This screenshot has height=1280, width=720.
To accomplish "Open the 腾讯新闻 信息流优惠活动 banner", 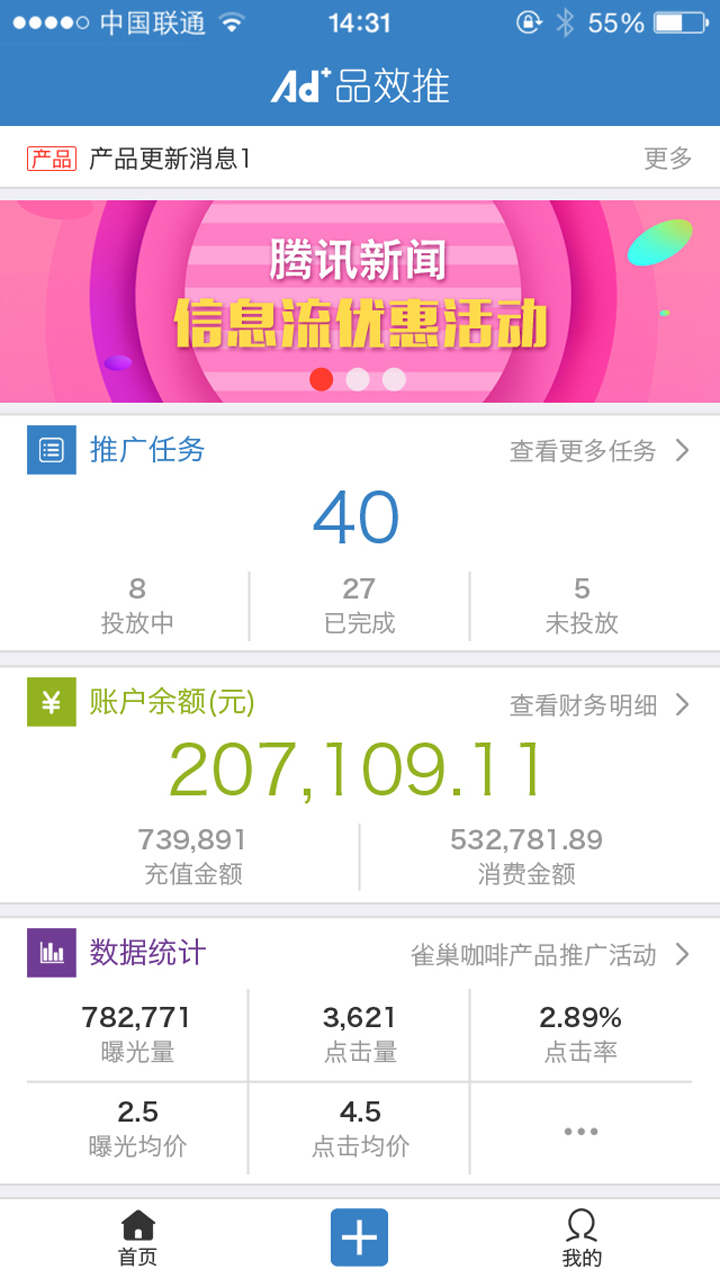I will 360,301.
